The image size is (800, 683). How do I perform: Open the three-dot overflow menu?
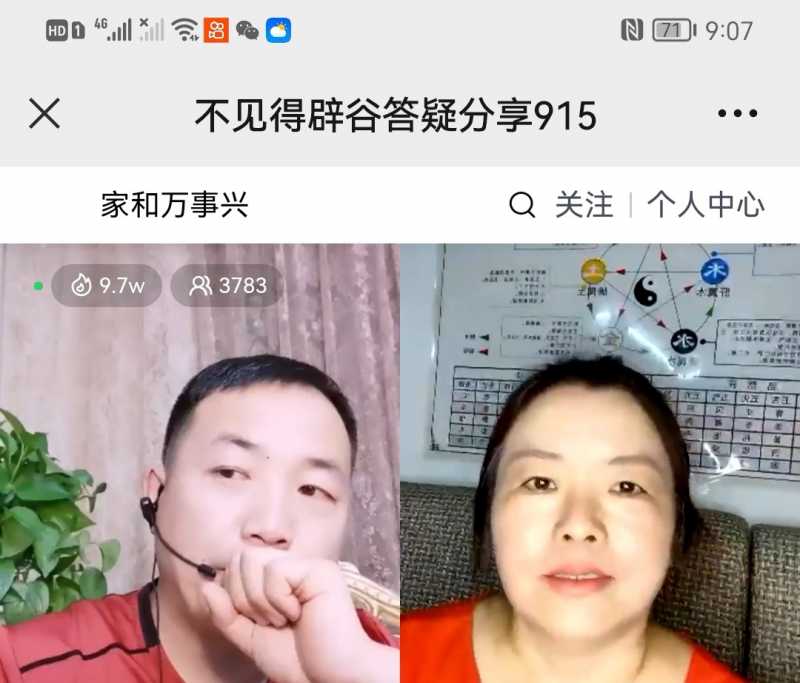[737, 114]
